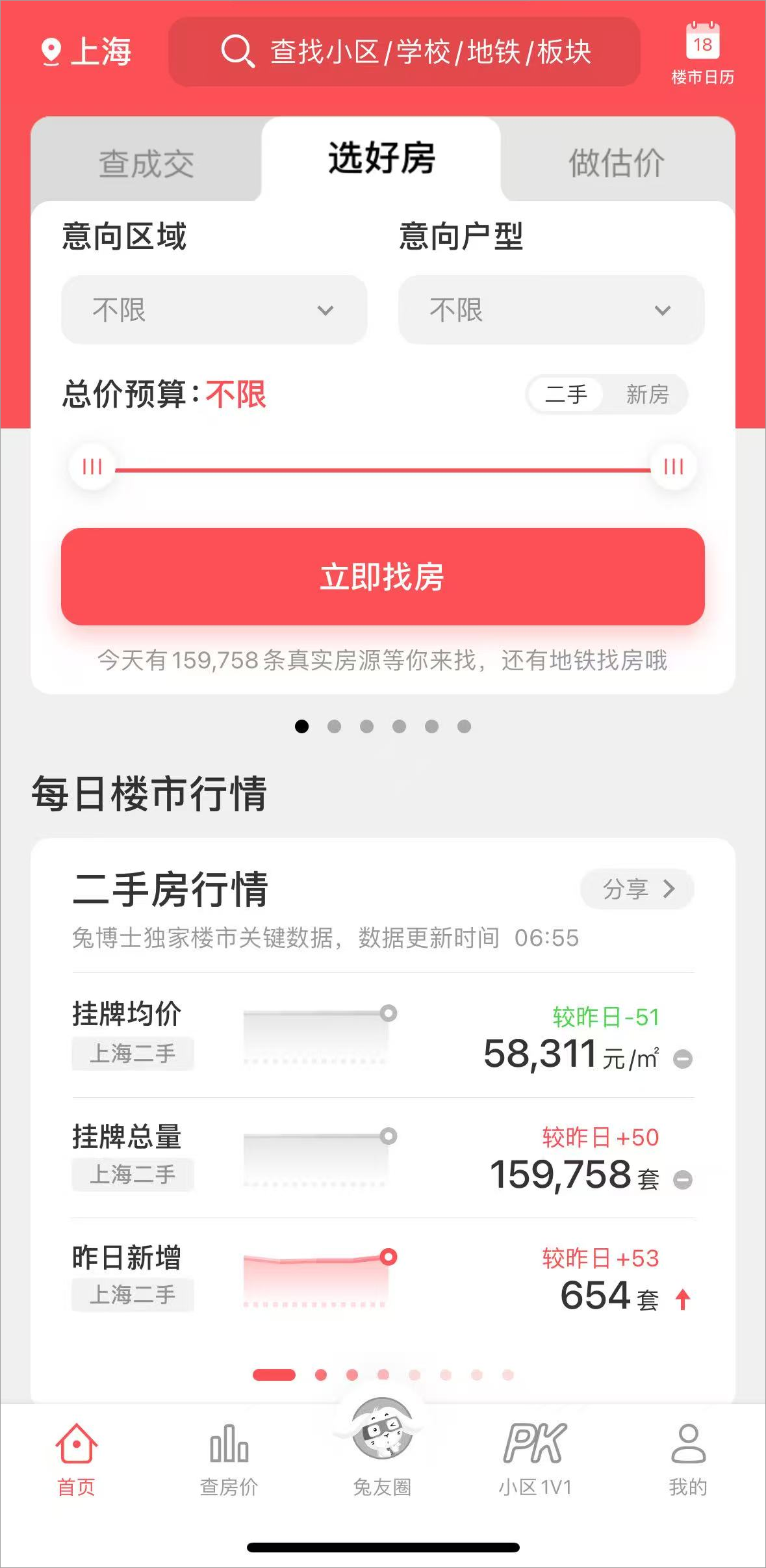Viewport: 766px width, 1568px height.
Task: Tap the second banner page indicator dot
Action: click(x=334, y=726)
